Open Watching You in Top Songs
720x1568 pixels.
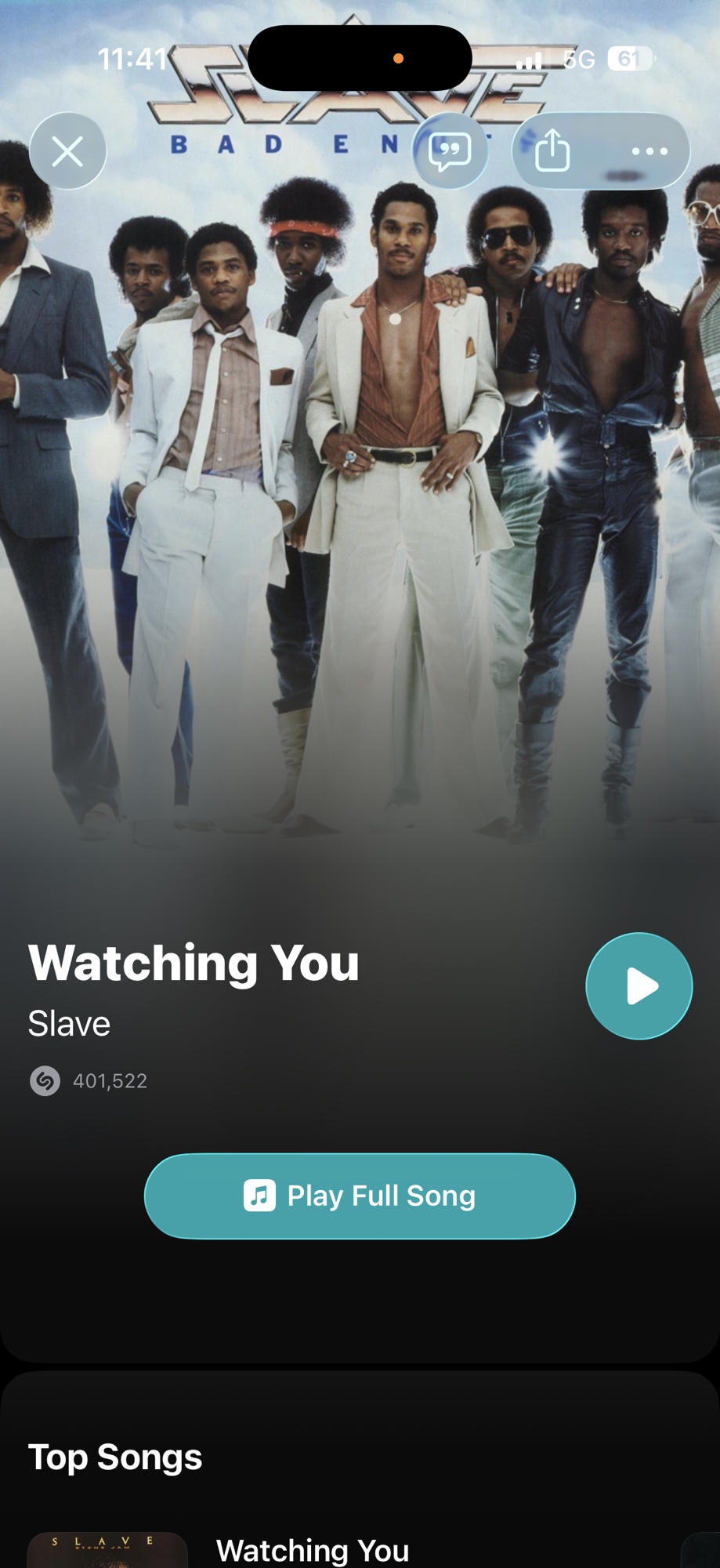(x=312, y=1549)
